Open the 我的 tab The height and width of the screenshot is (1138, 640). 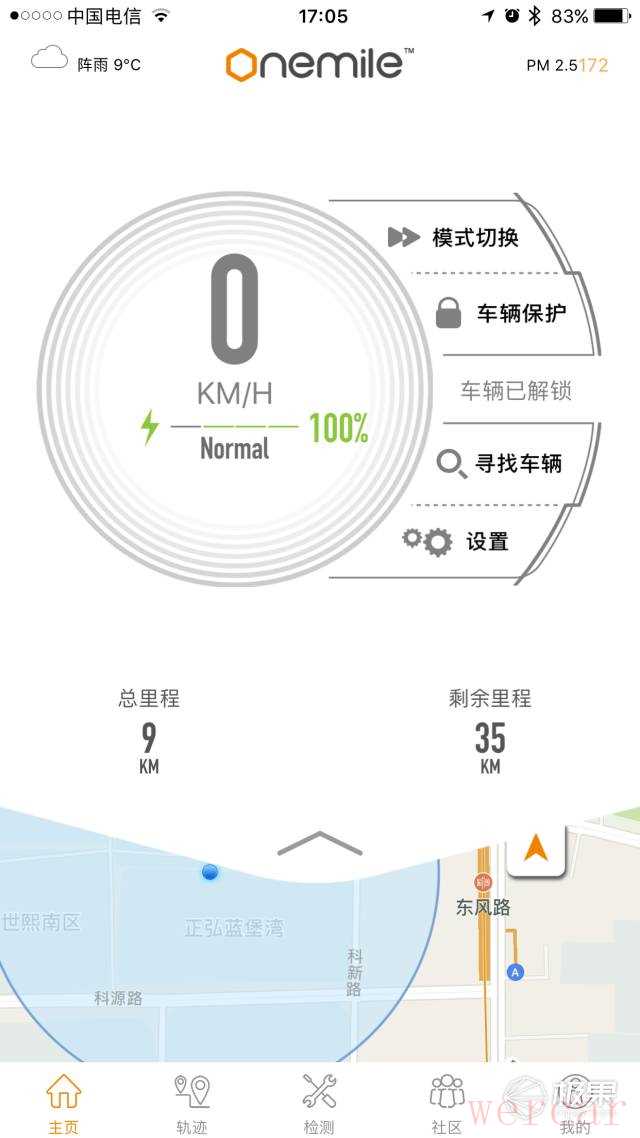point(575,1103)
